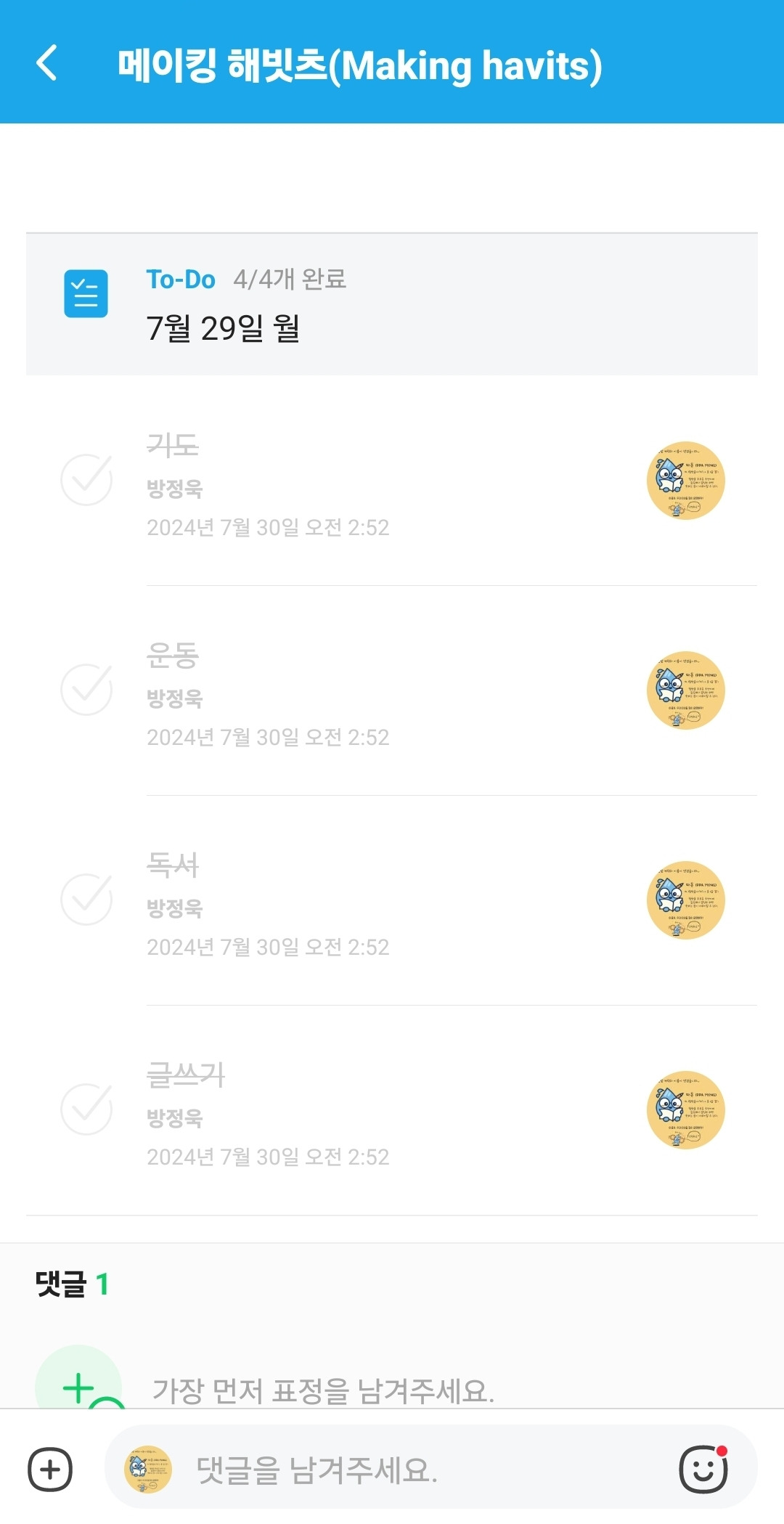This screenshot has height=1524, width=784.
Task: Uncheck the 운동 to-do item
Action: pos(86,690)
